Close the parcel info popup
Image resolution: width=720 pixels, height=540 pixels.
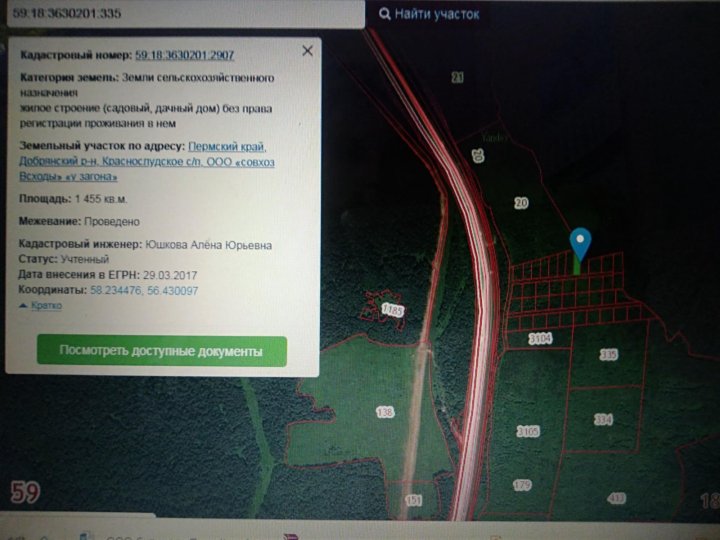click(307, 51)
